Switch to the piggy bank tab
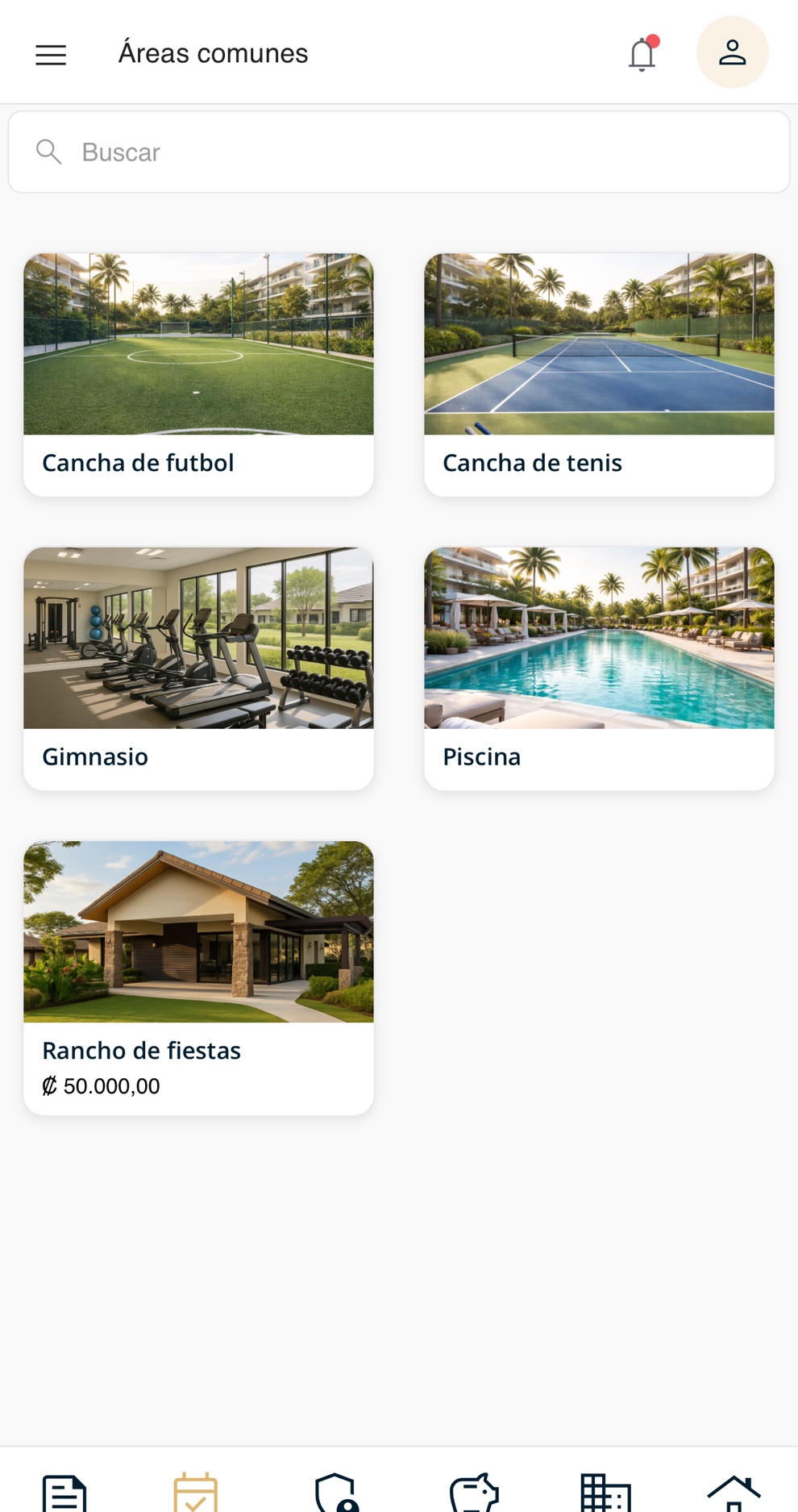 474,1493
